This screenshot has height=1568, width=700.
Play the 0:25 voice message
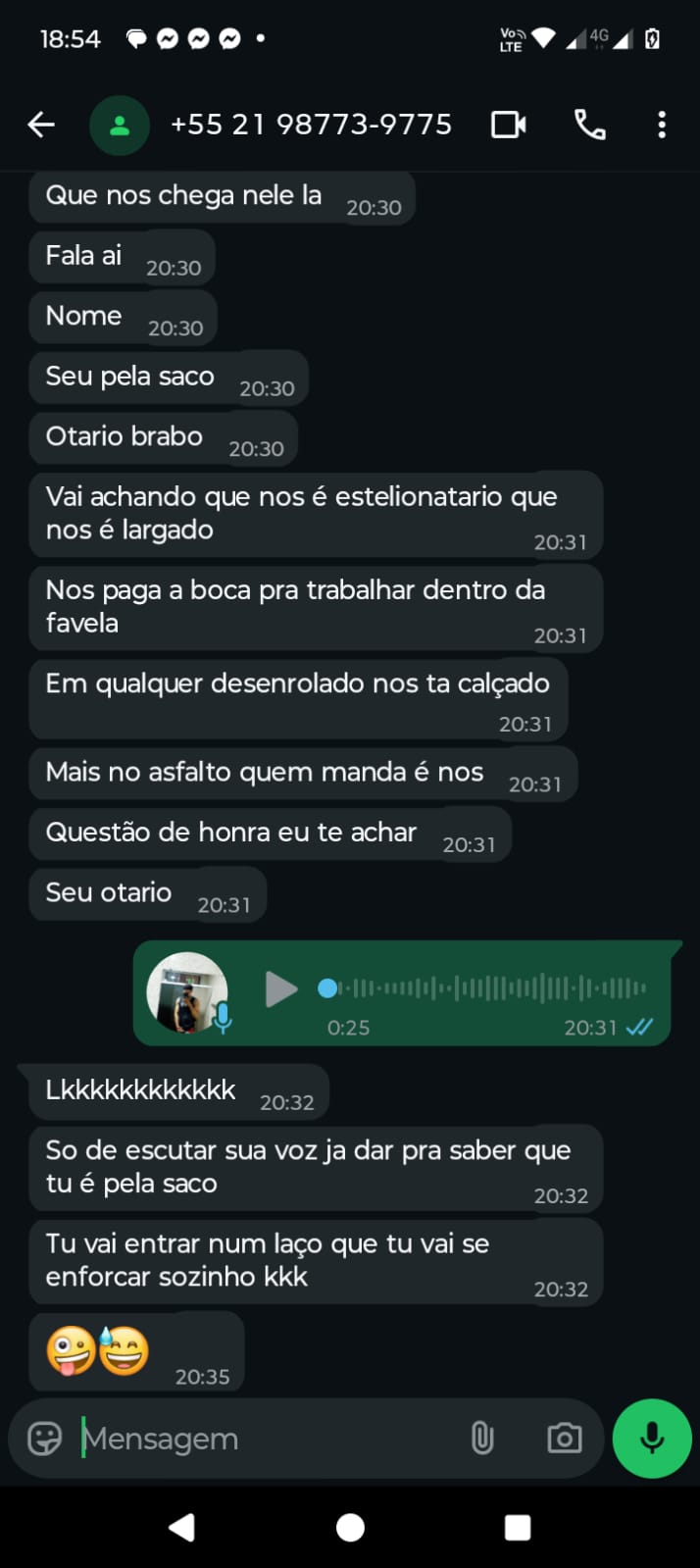point(281,988)
